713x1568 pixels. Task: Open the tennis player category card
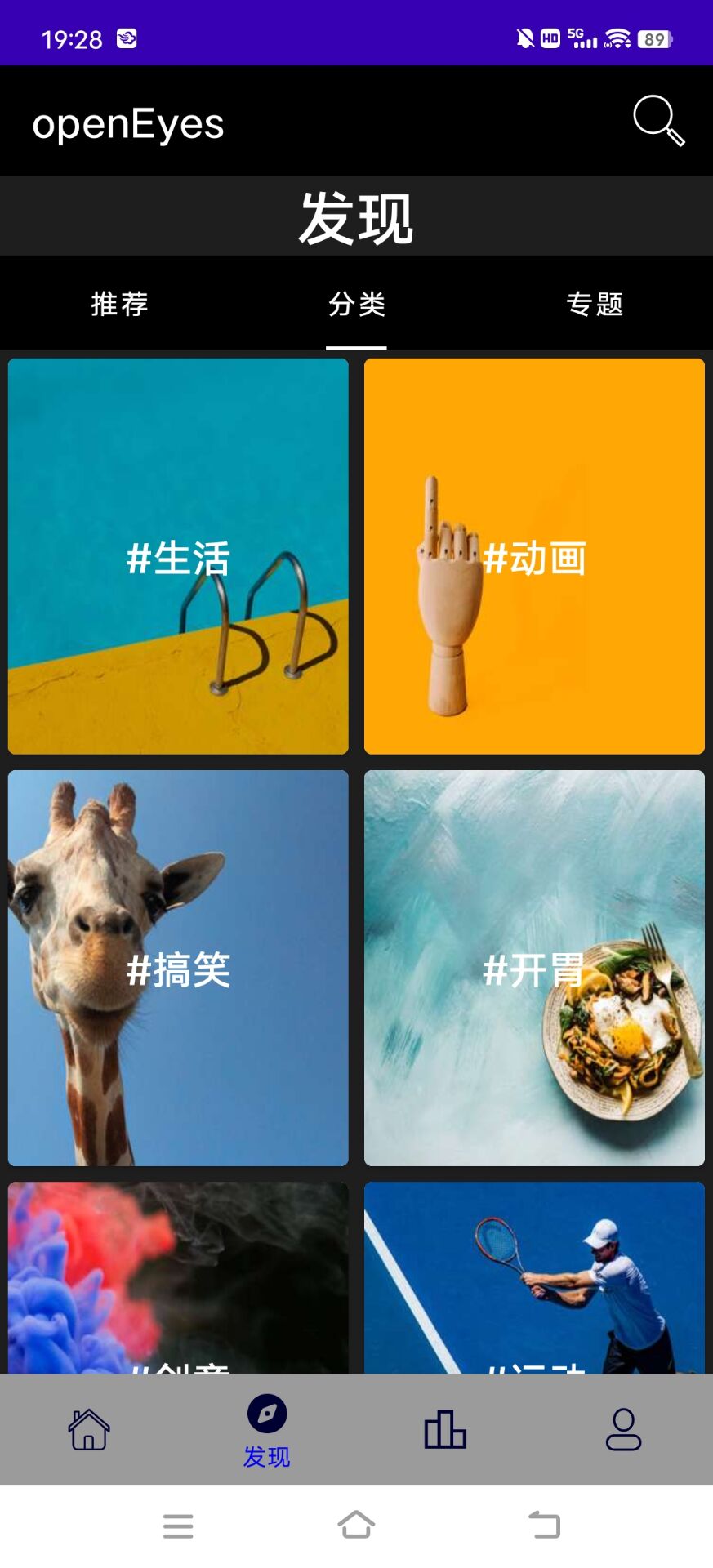[534, 1276]
